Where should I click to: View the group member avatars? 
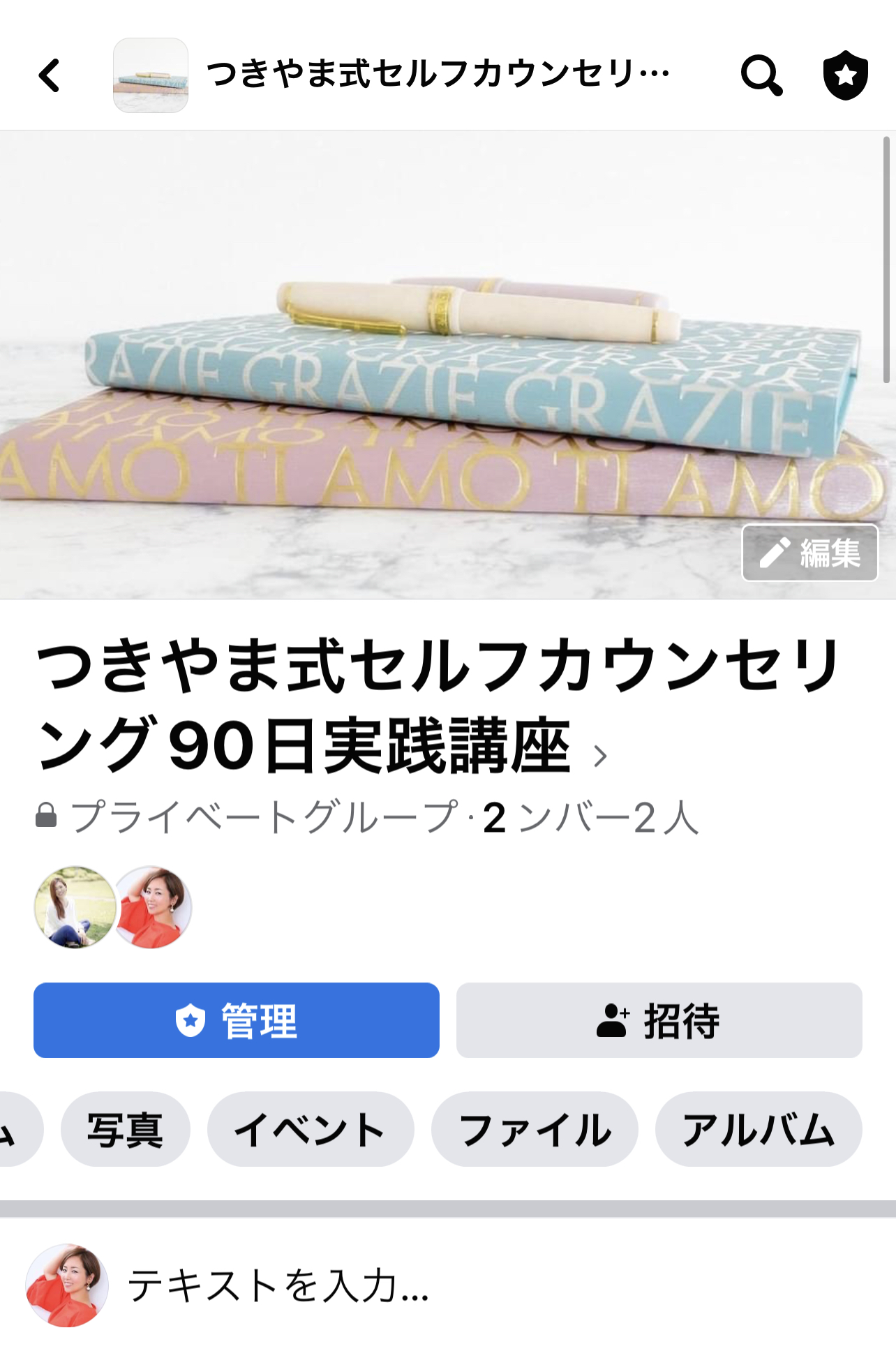pyautogui.click(x=113, y=907)
